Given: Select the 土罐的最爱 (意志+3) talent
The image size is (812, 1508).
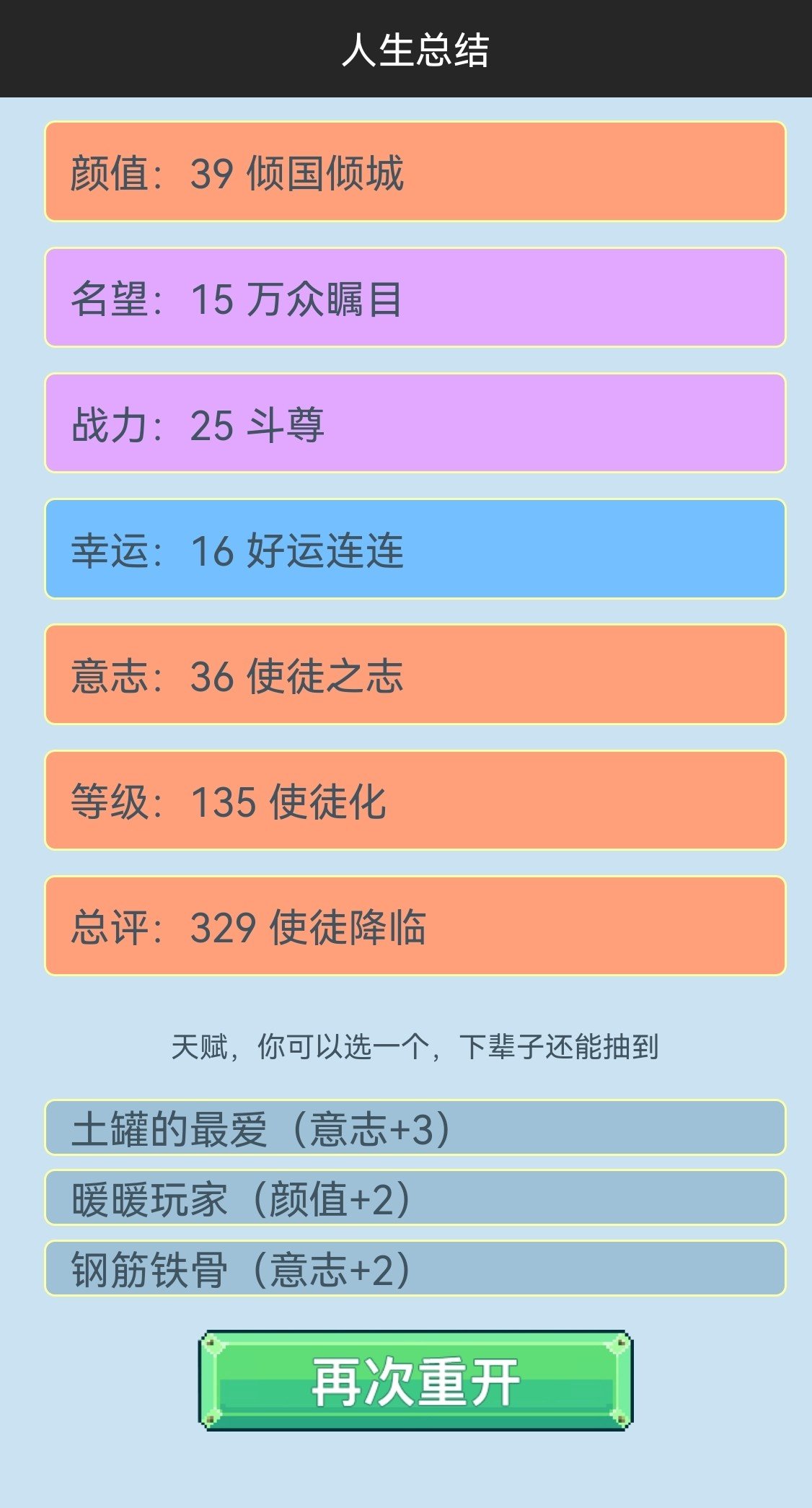Looking at the screenshot, I should click(415, 1128).
